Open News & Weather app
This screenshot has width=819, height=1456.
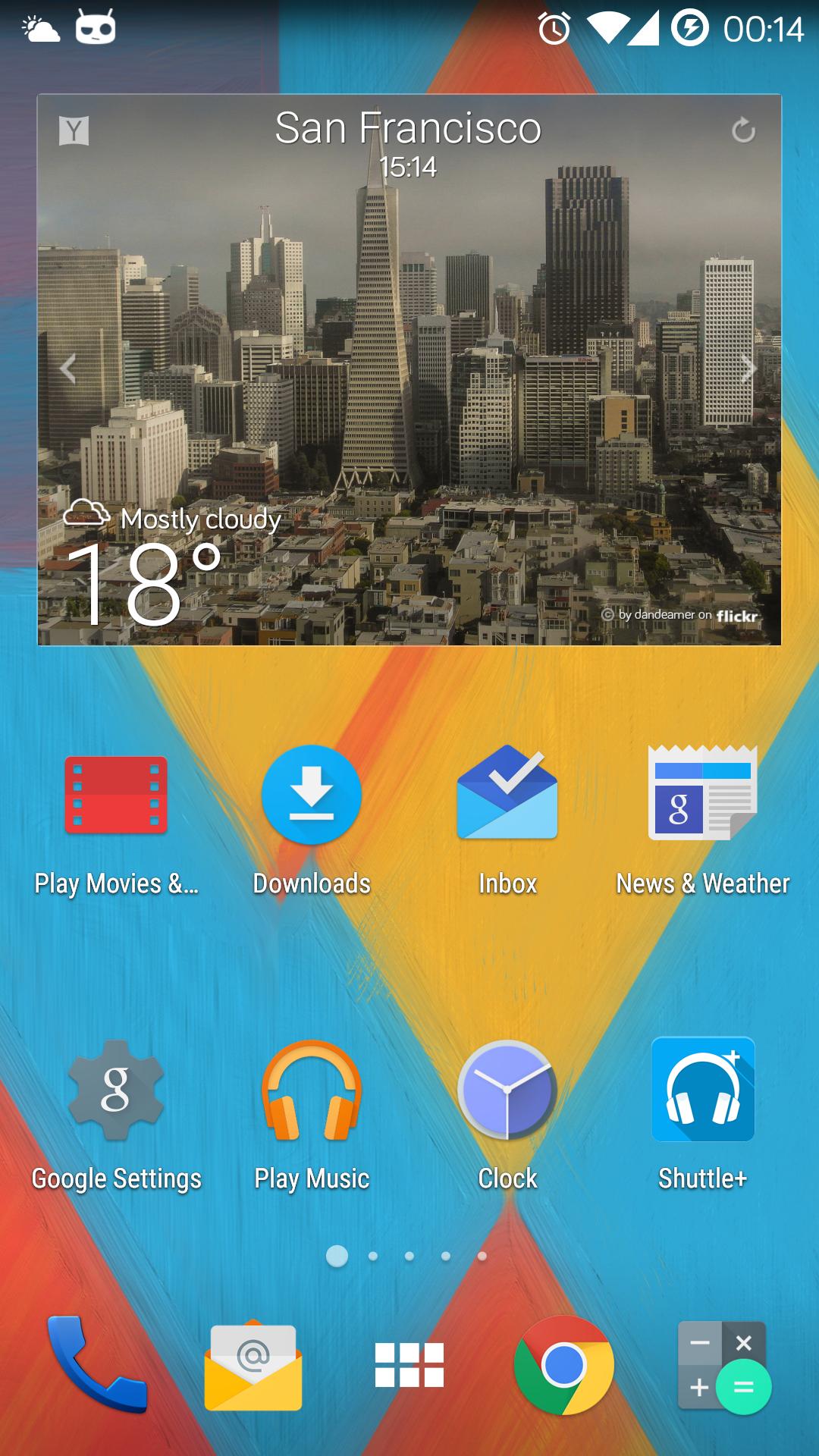pos(703,795)
